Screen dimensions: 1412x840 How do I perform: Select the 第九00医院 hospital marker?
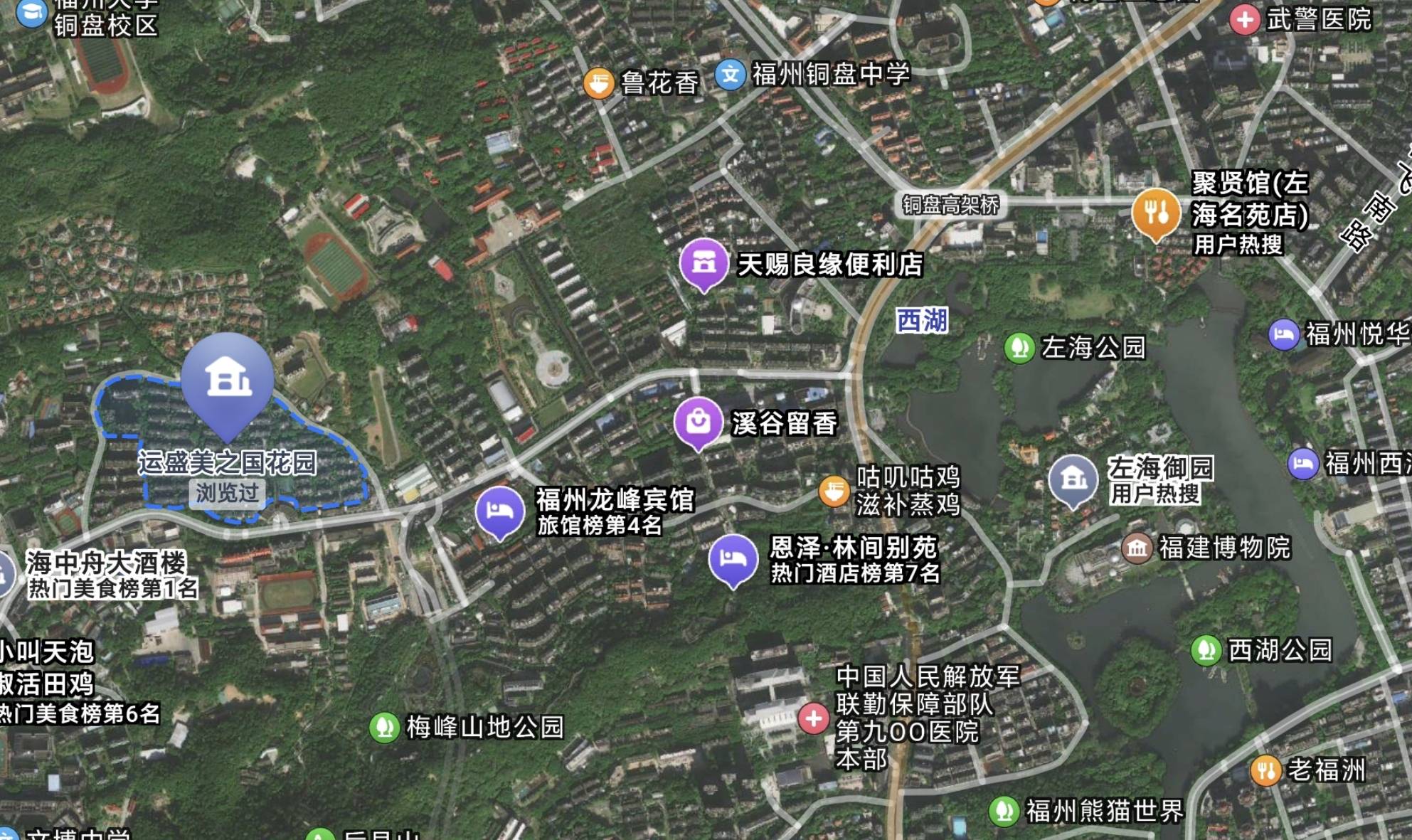tap(813, 718)
